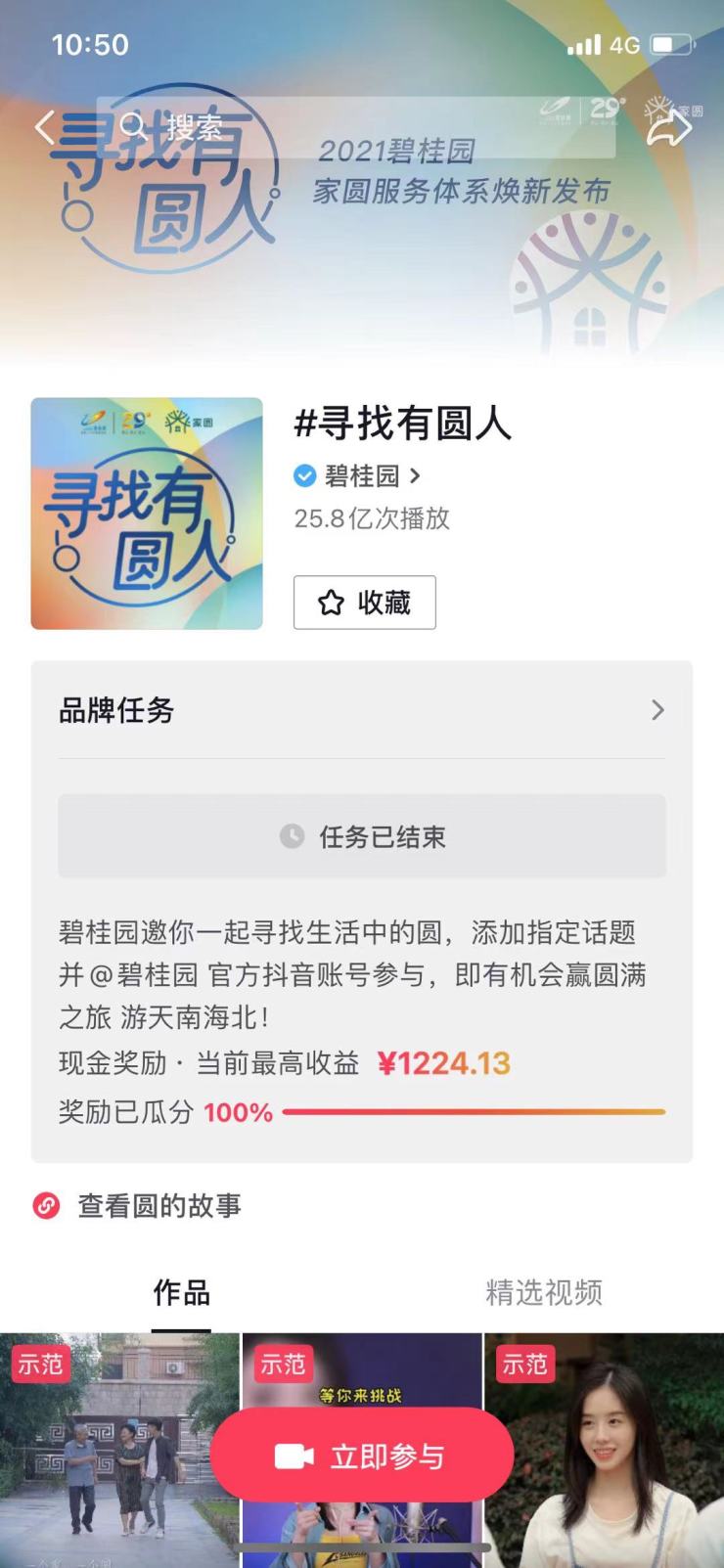Image resolution: width=724 pixels, height=1568 pixels.
Task: Open the 碧桂园 account profile
Action: pyautogui.click(x=358, y=476)
